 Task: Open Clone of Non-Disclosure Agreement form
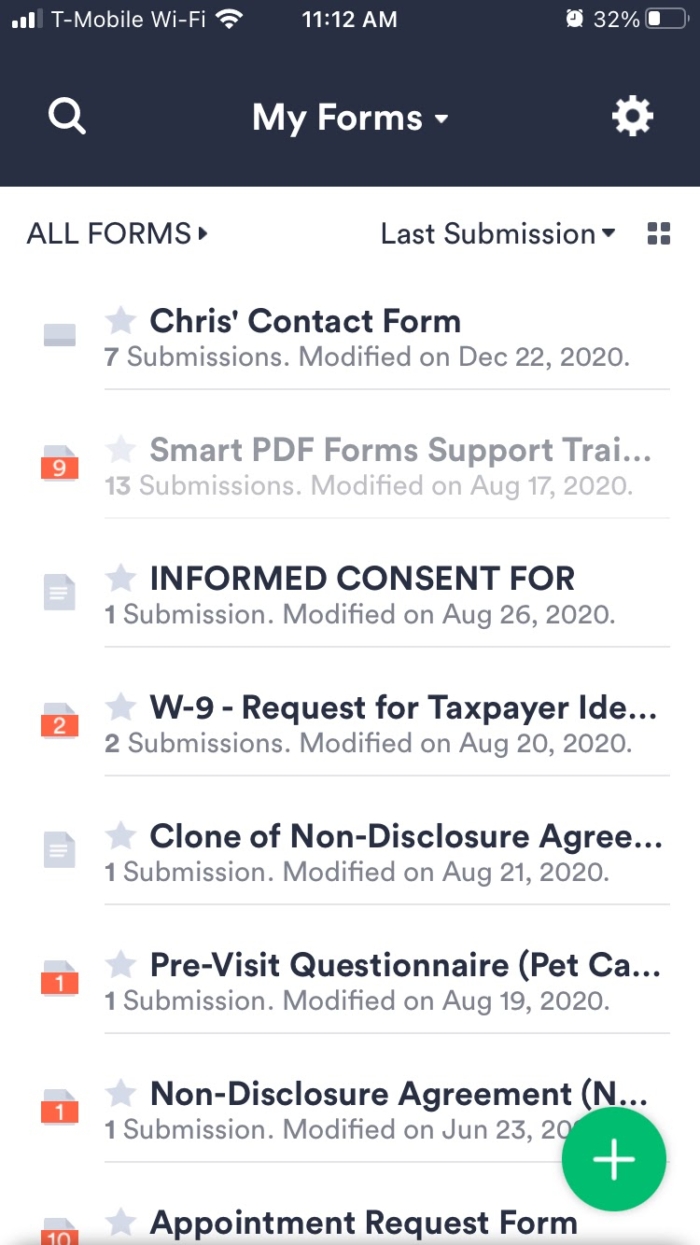[x=405, y=836]
